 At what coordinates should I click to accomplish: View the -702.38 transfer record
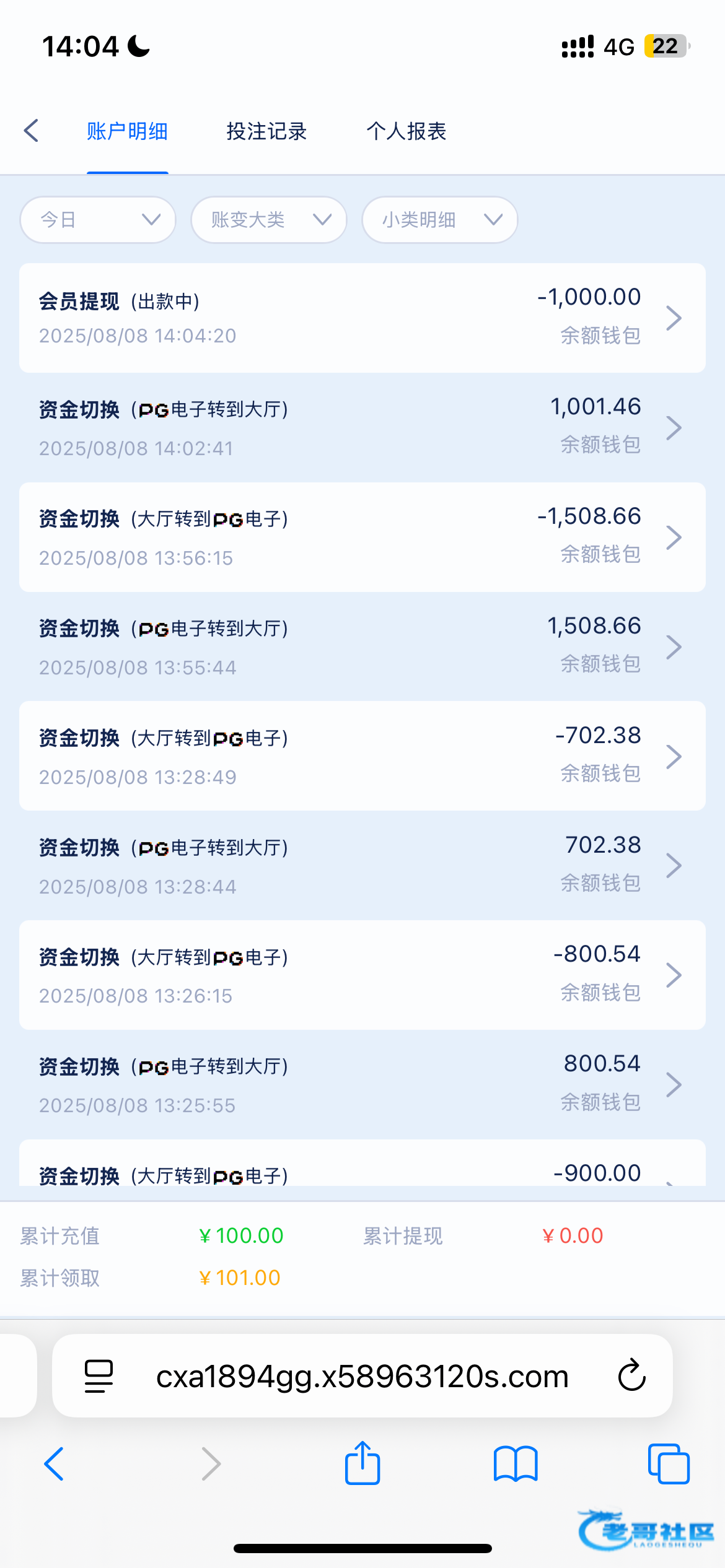point(362,756)
